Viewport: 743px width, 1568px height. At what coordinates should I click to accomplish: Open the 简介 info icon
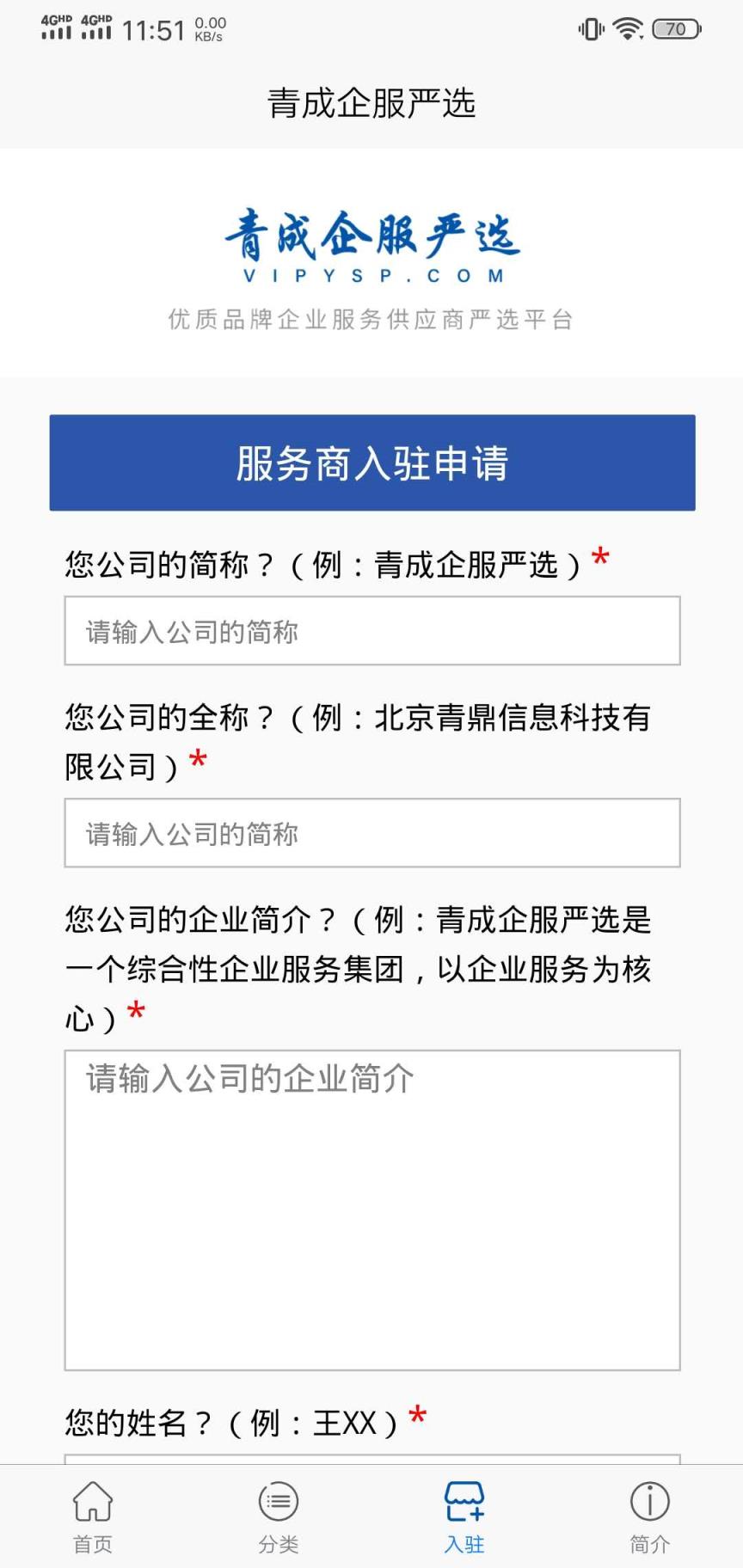tap(649, 1498)
